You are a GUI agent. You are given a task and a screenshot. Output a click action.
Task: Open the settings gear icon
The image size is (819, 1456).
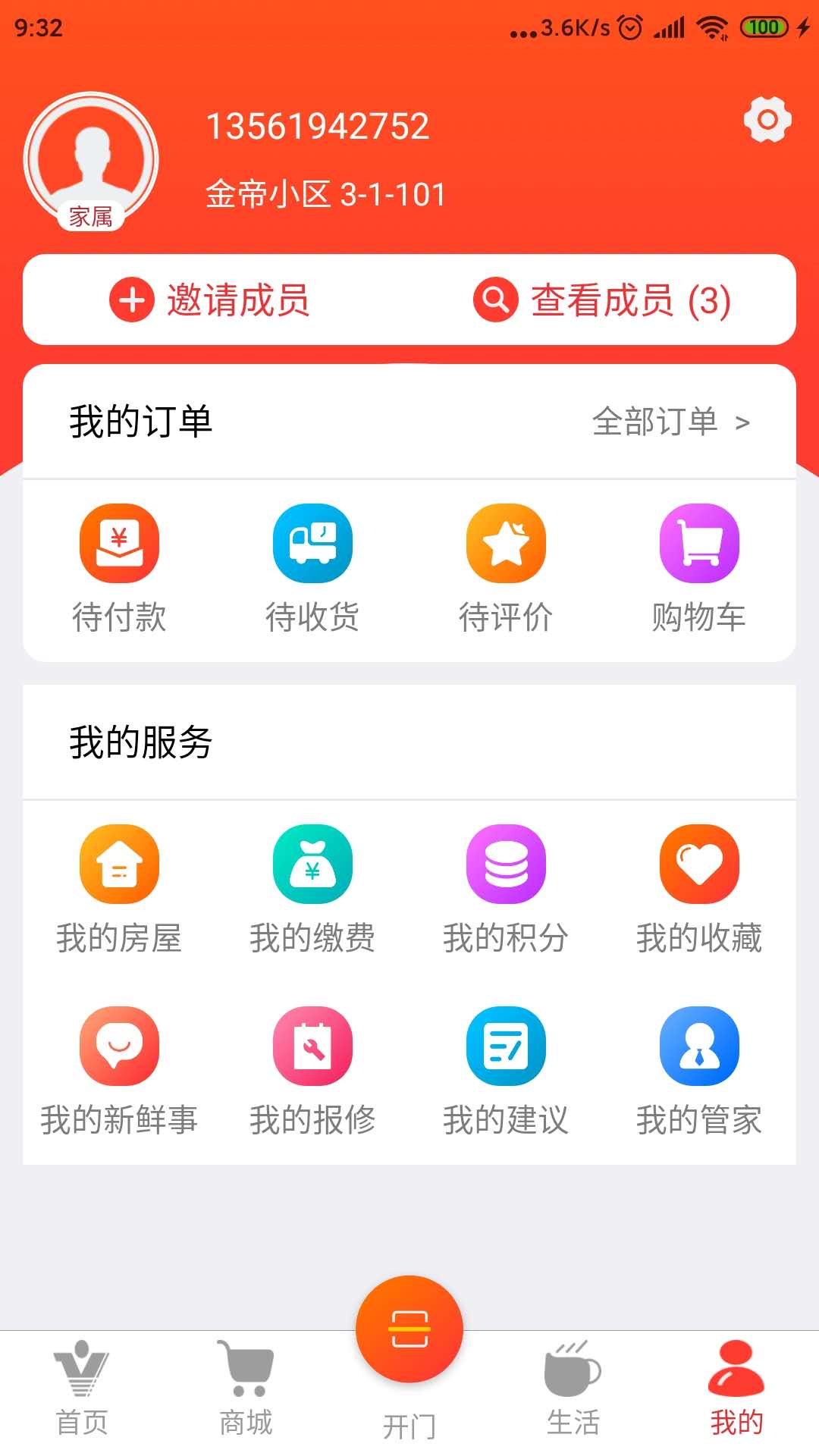pos(767,120)
